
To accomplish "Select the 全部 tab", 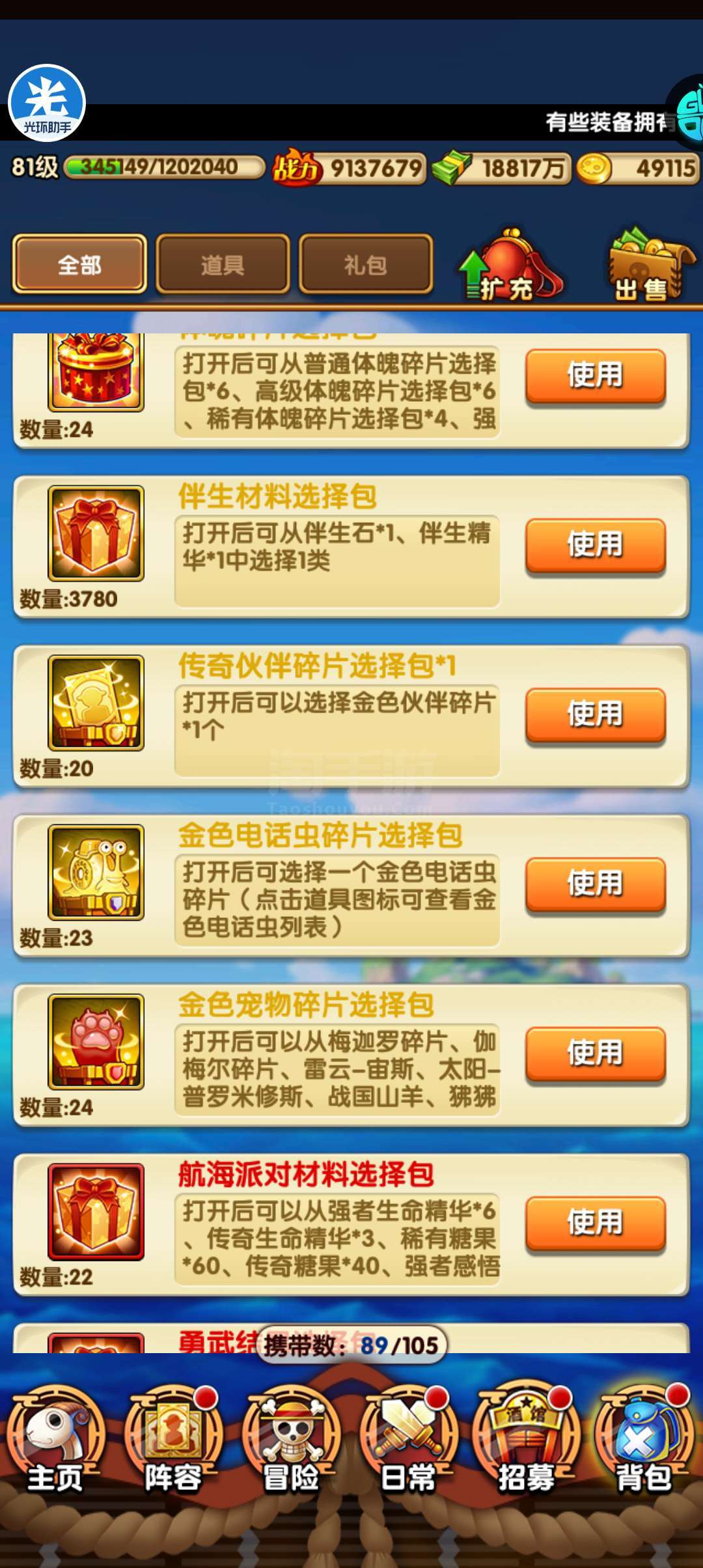I will [x=79, y=264].
